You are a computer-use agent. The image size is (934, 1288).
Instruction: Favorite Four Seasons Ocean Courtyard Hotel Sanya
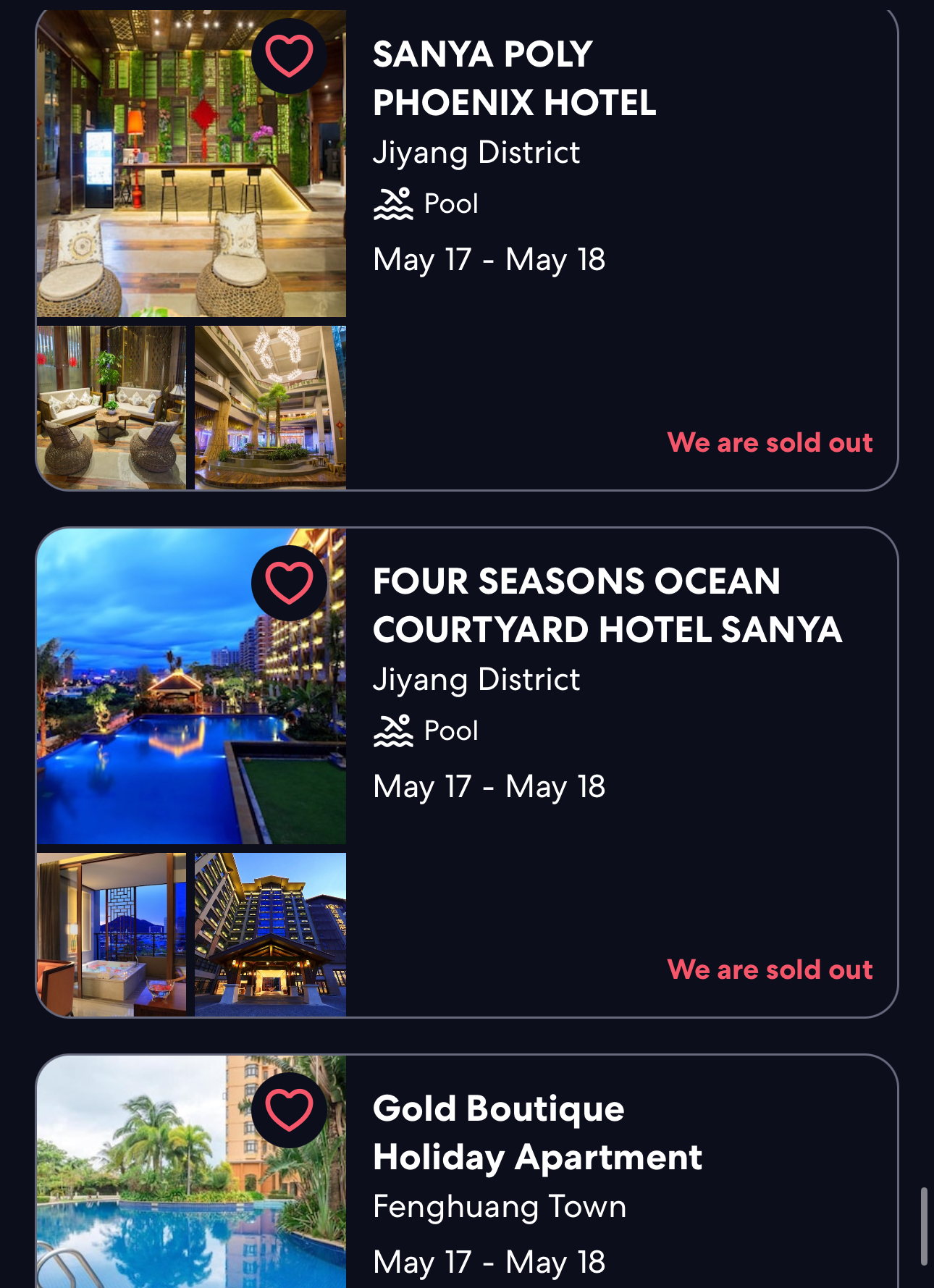(x=289, y=583)
